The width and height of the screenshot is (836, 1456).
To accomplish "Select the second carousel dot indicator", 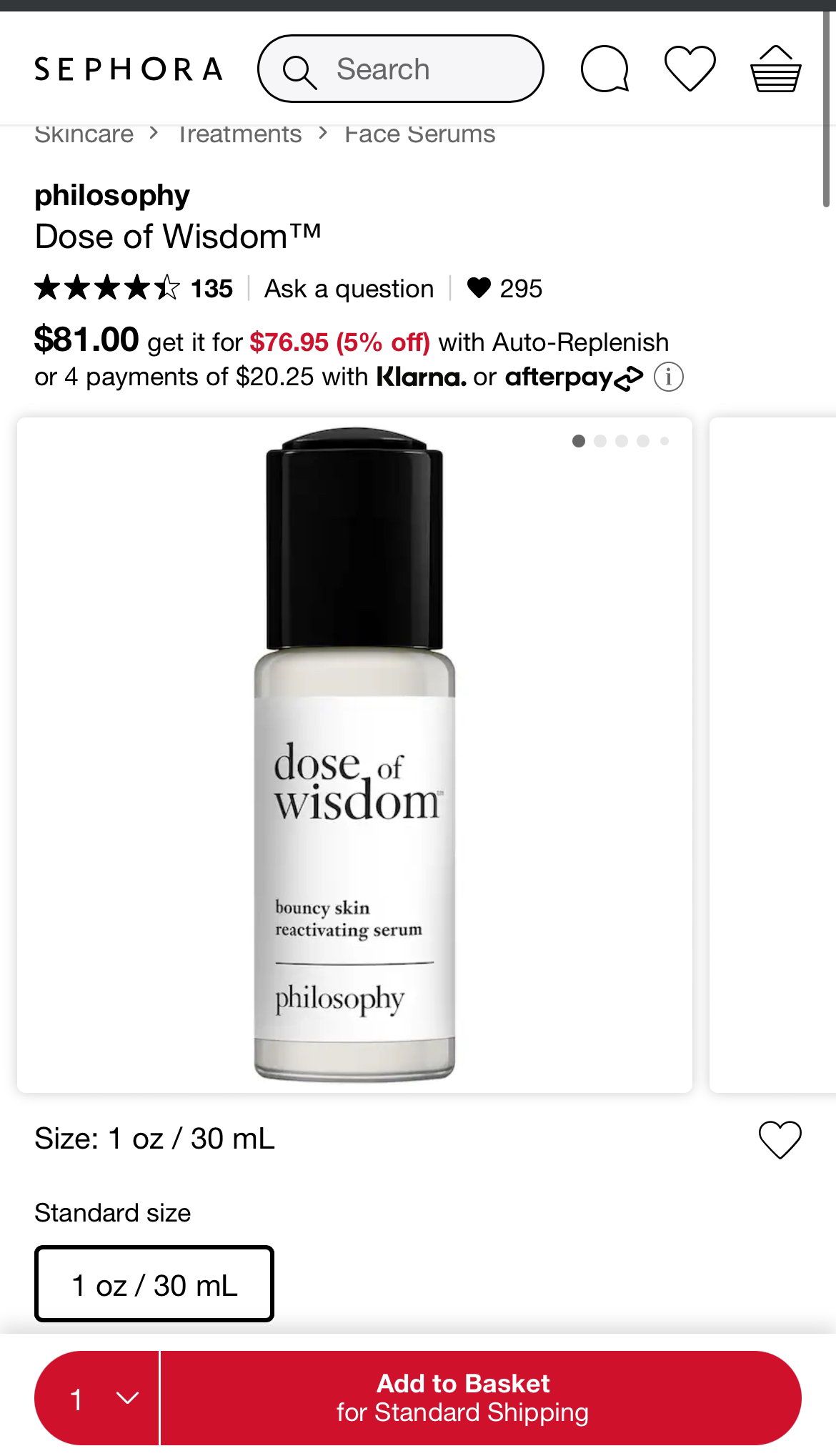I will tap(599, 442).
